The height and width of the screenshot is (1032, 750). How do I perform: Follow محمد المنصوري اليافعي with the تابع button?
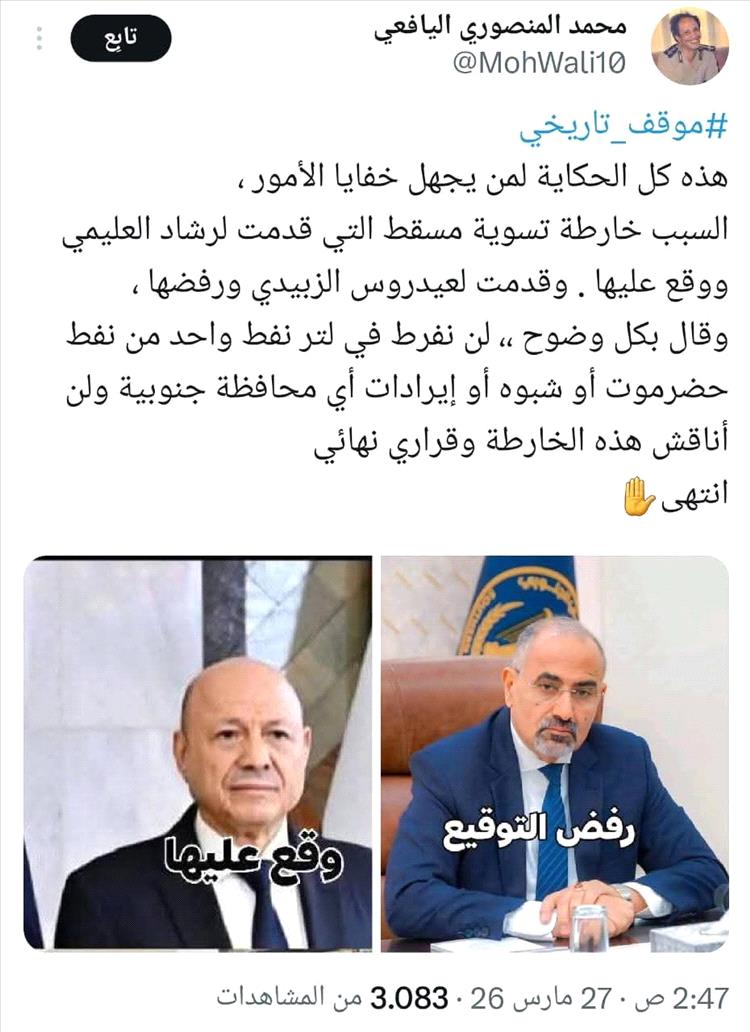(x=121, y=39)
